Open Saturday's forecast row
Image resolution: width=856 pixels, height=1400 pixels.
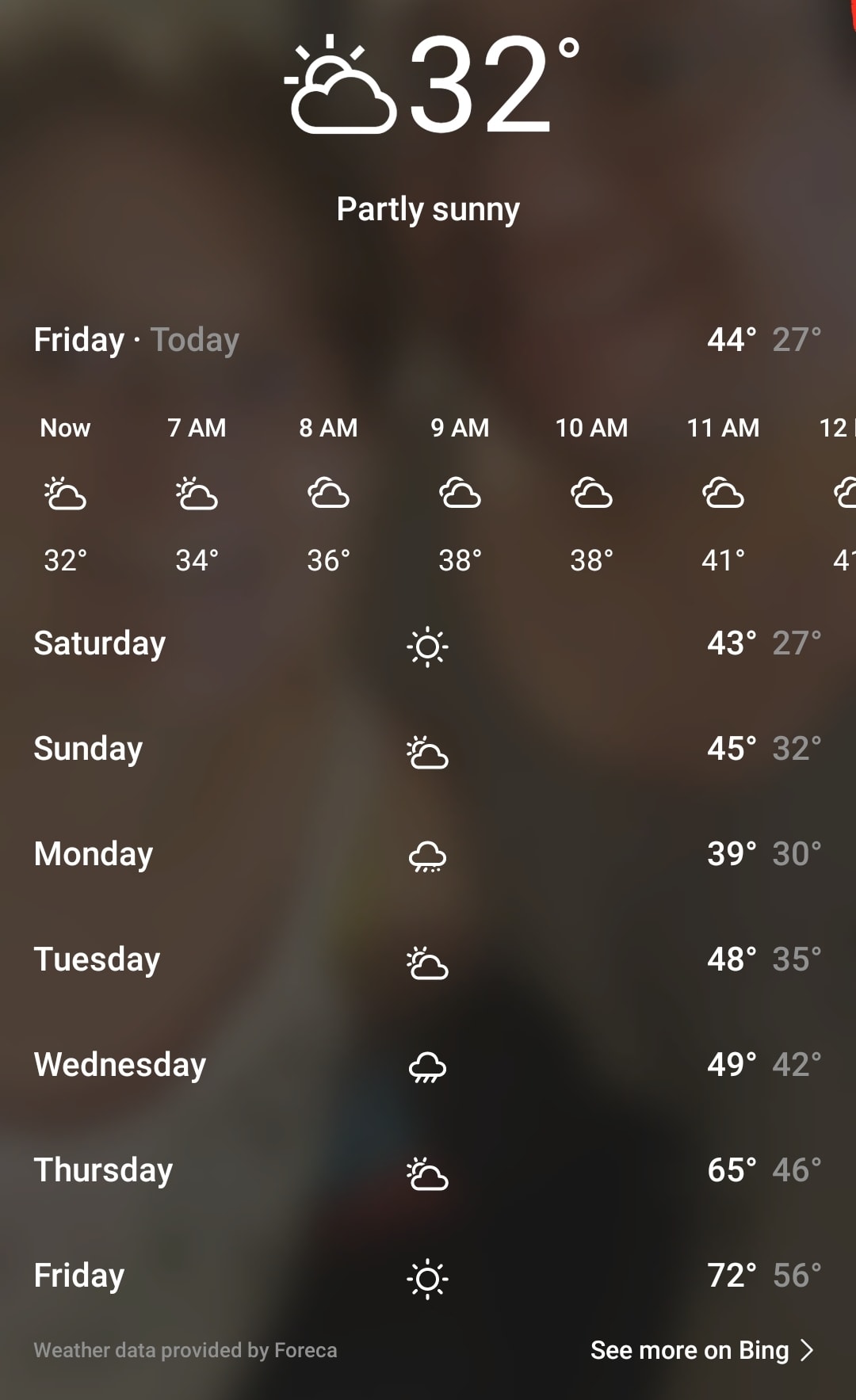click(427, 644)
